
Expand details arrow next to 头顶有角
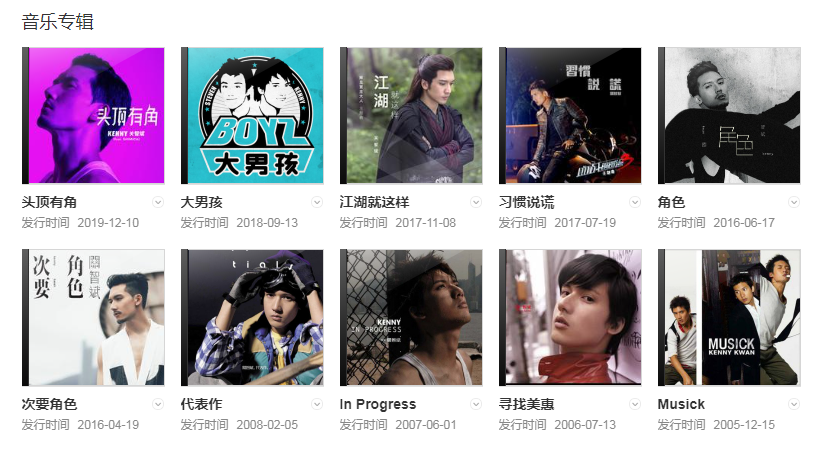158,202
